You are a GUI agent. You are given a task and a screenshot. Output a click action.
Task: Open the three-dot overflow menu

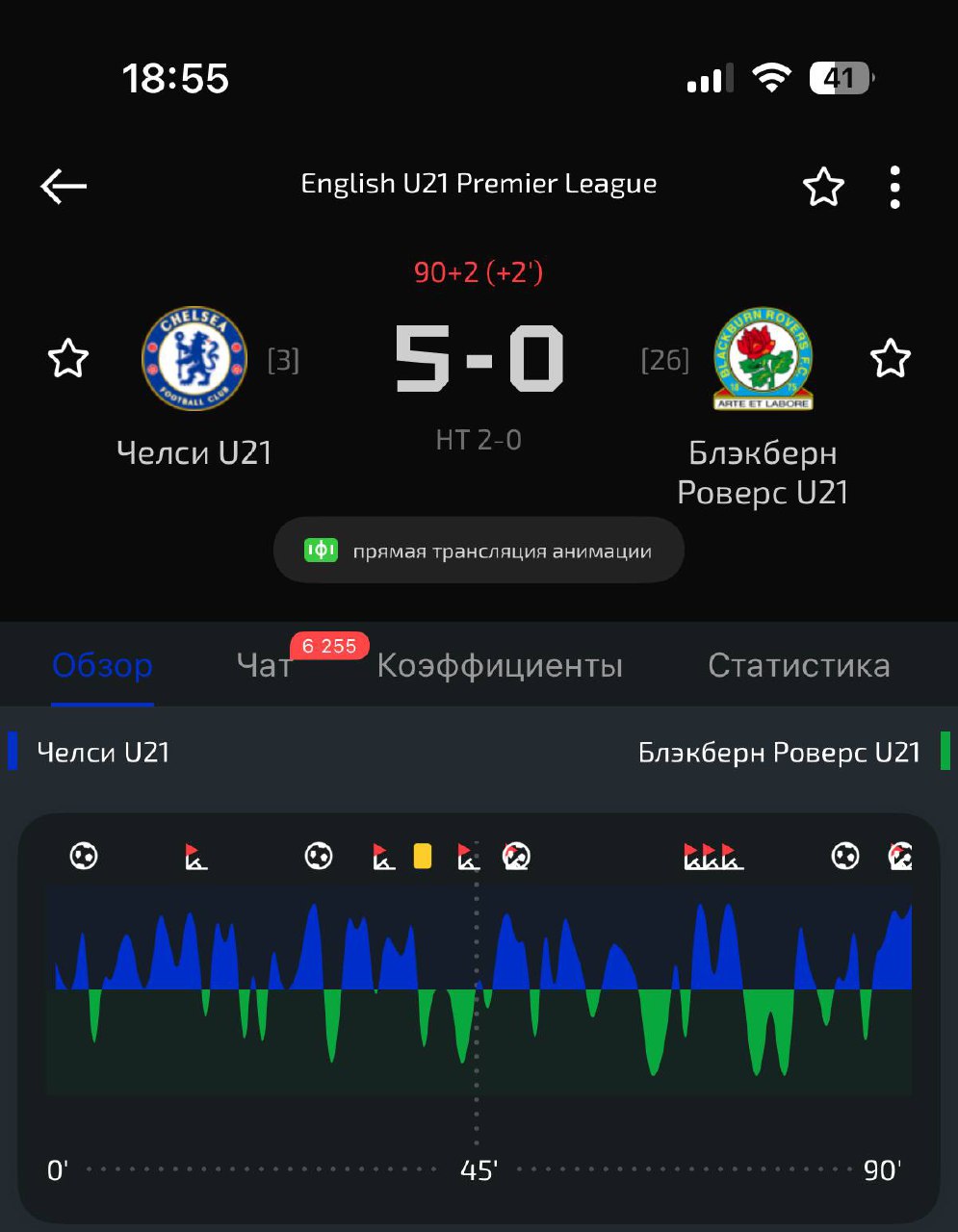tap(894, 187)
